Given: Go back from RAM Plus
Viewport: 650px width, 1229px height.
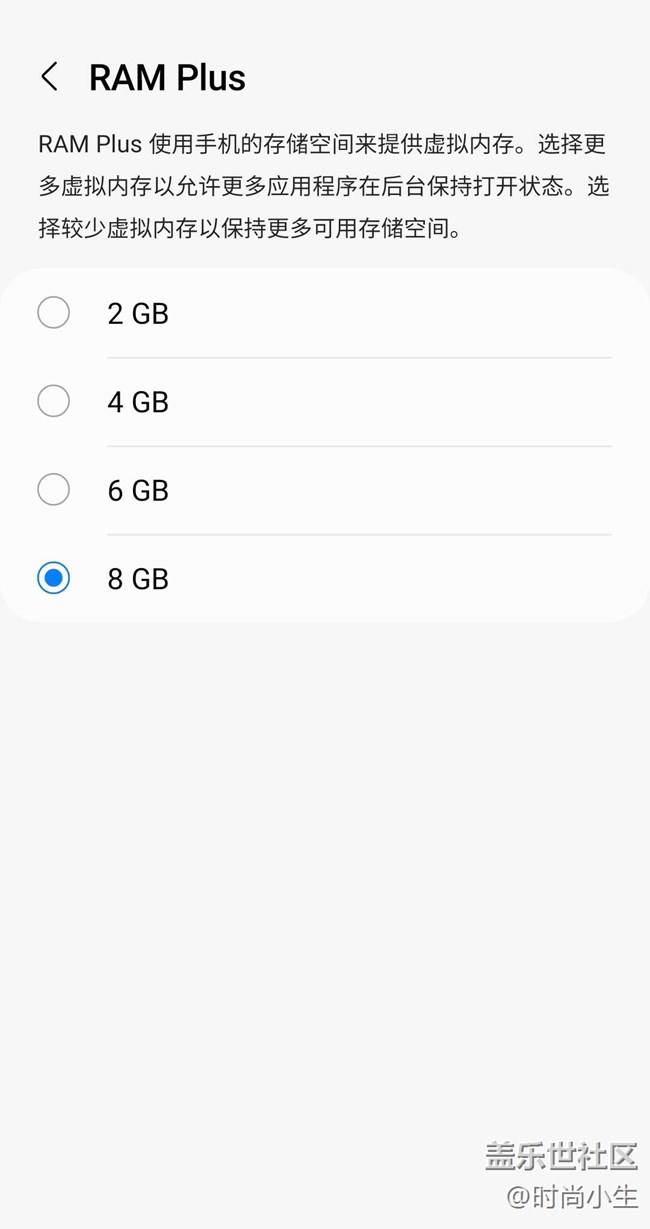Looking at the screenshot, I should click(x=49, y=77).
